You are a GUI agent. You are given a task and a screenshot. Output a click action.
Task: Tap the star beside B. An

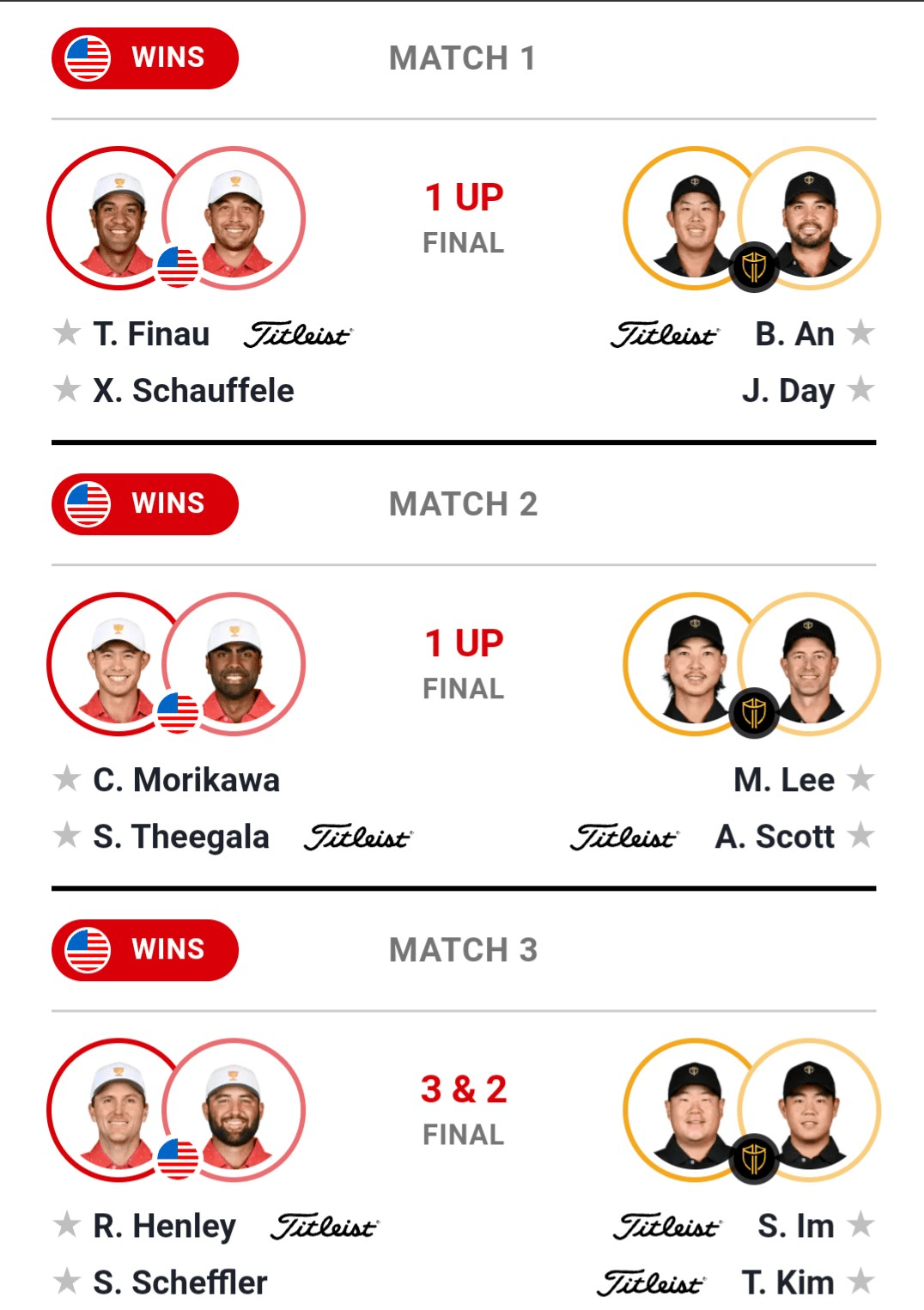(x=860, y=332)
